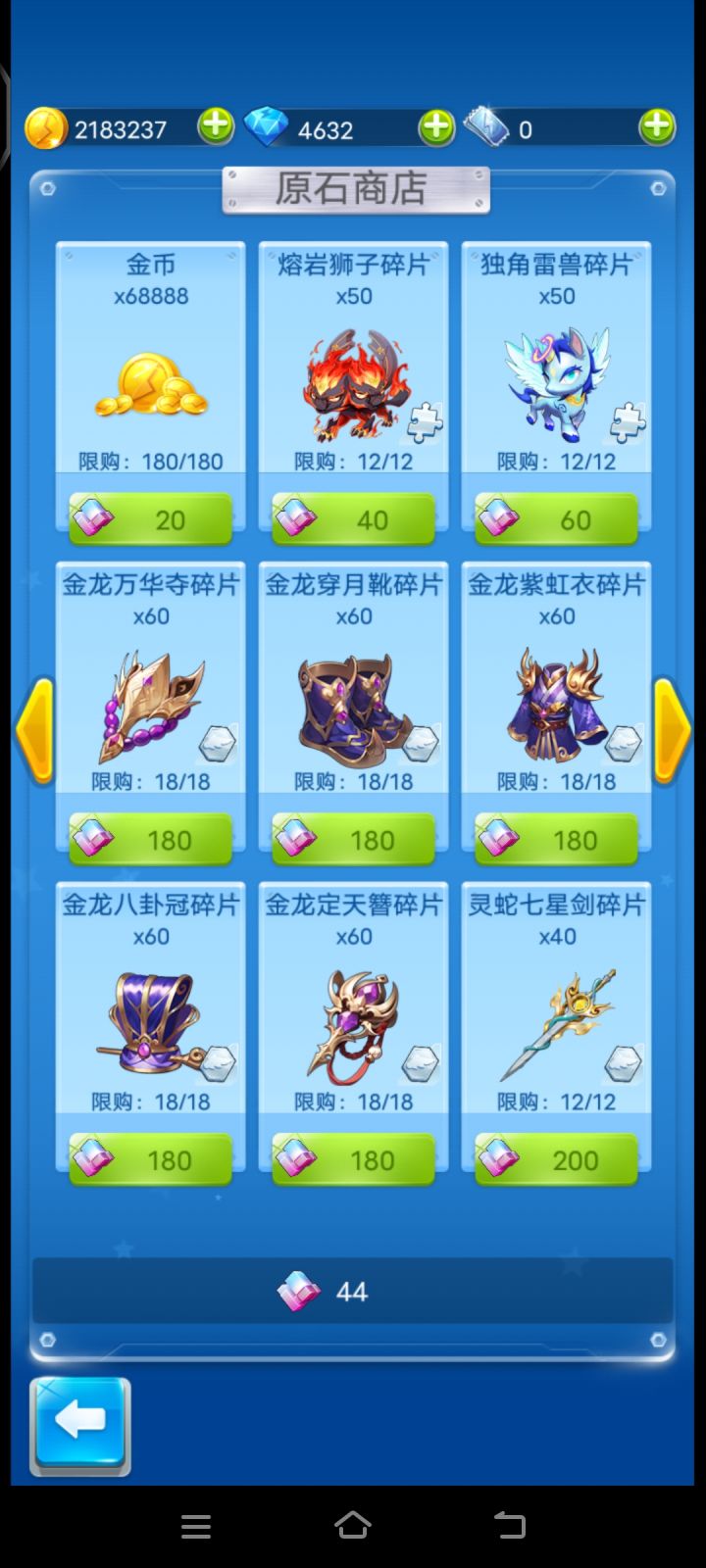Tap the green plus next to diamonds
Viewport: 706px width, 1568px height.
tap(435, 126)
